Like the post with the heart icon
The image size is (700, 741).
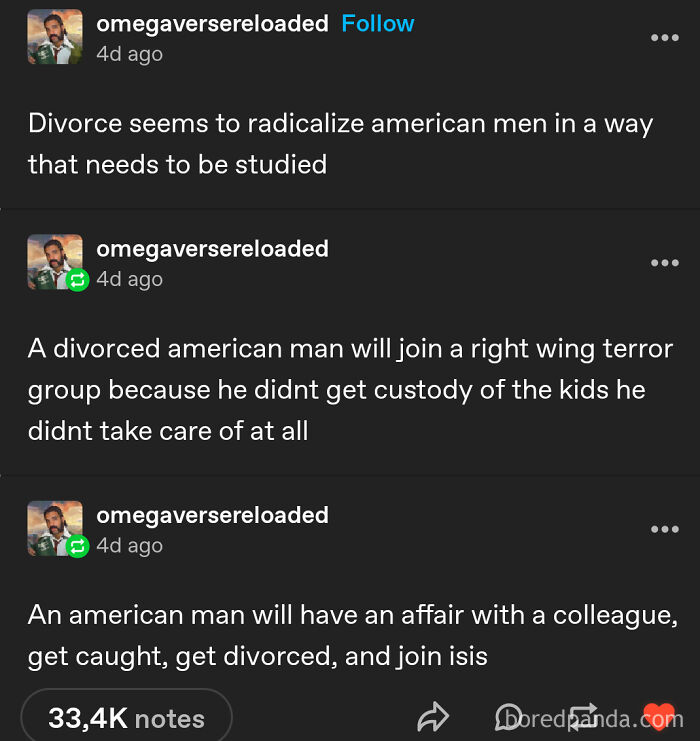[x=658, y=716]
